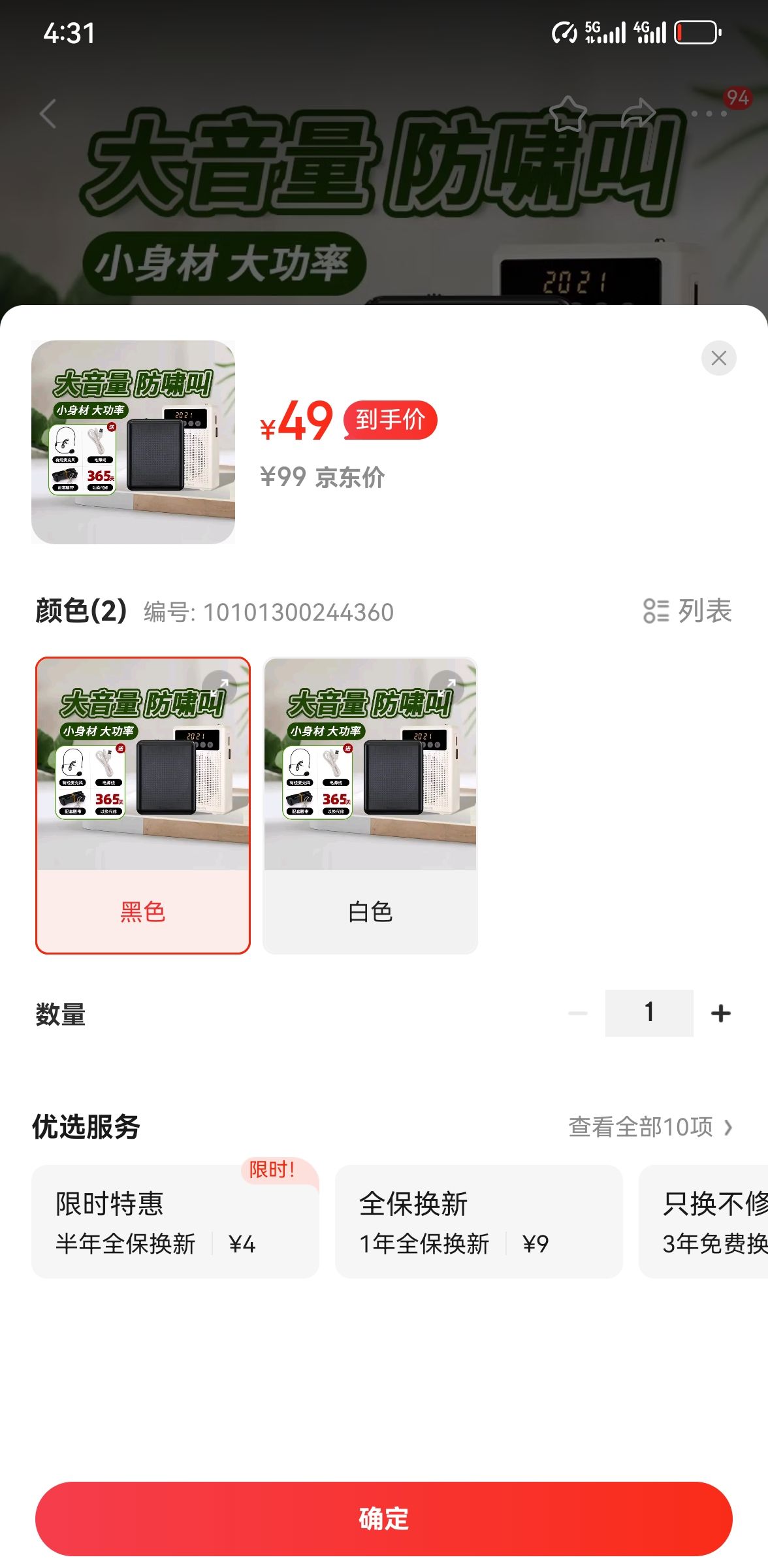Viewport: 768px width, 1568px height.
Task: Open 查看全部10项 services list
Action: (650, 1127)
